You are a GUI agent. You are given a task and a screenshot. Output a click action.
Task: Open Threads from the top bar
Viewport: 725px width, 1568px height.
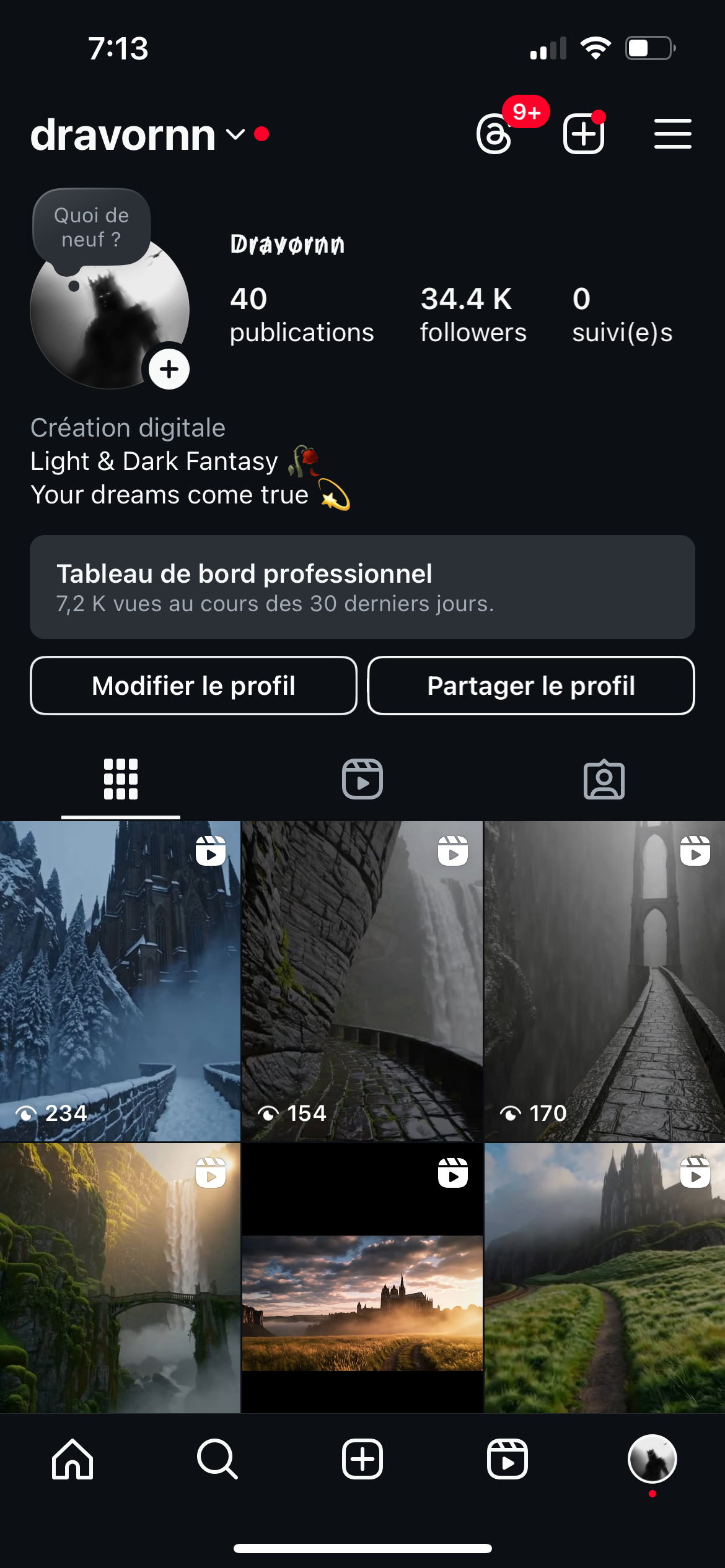coord(495,134)
